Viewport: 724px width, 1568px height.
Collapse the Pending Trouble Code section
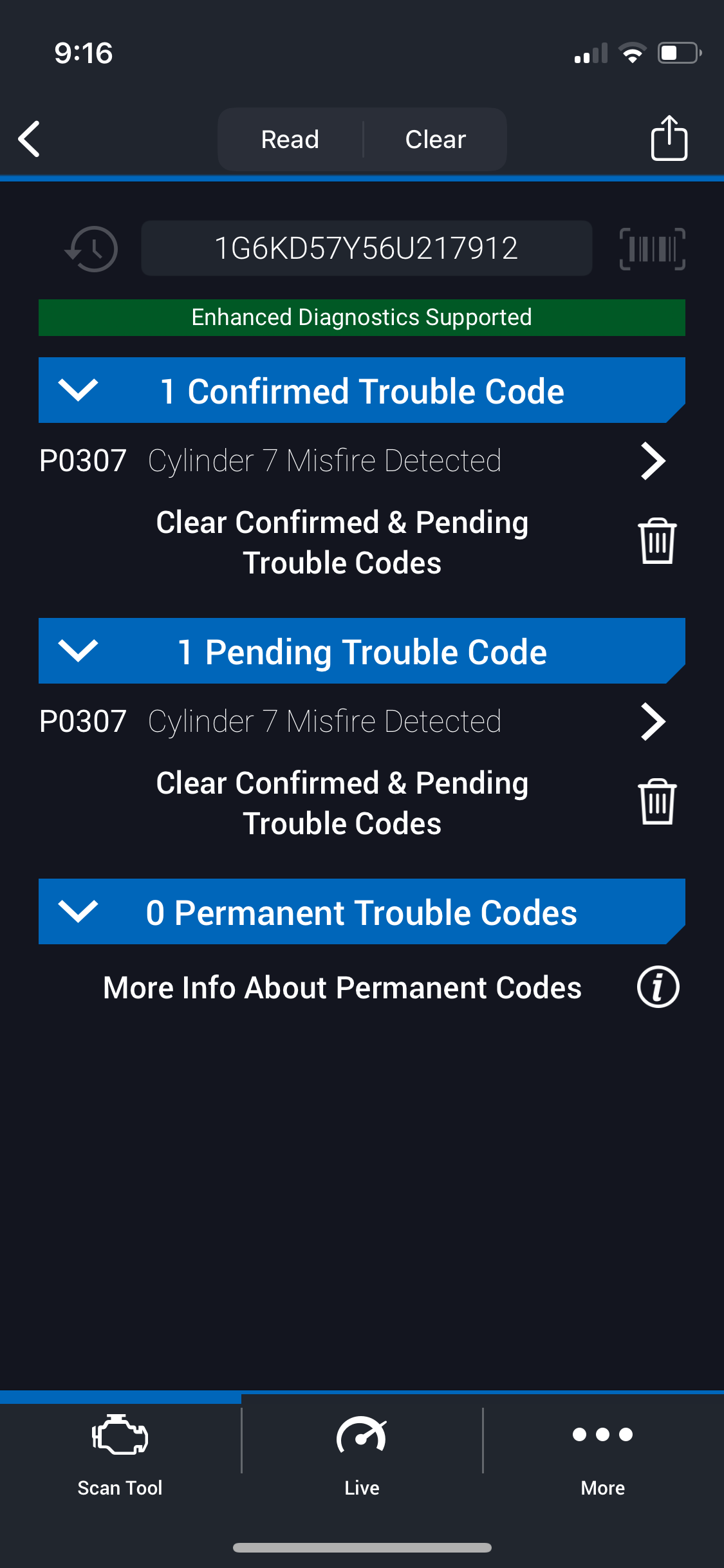click(362, 651)
